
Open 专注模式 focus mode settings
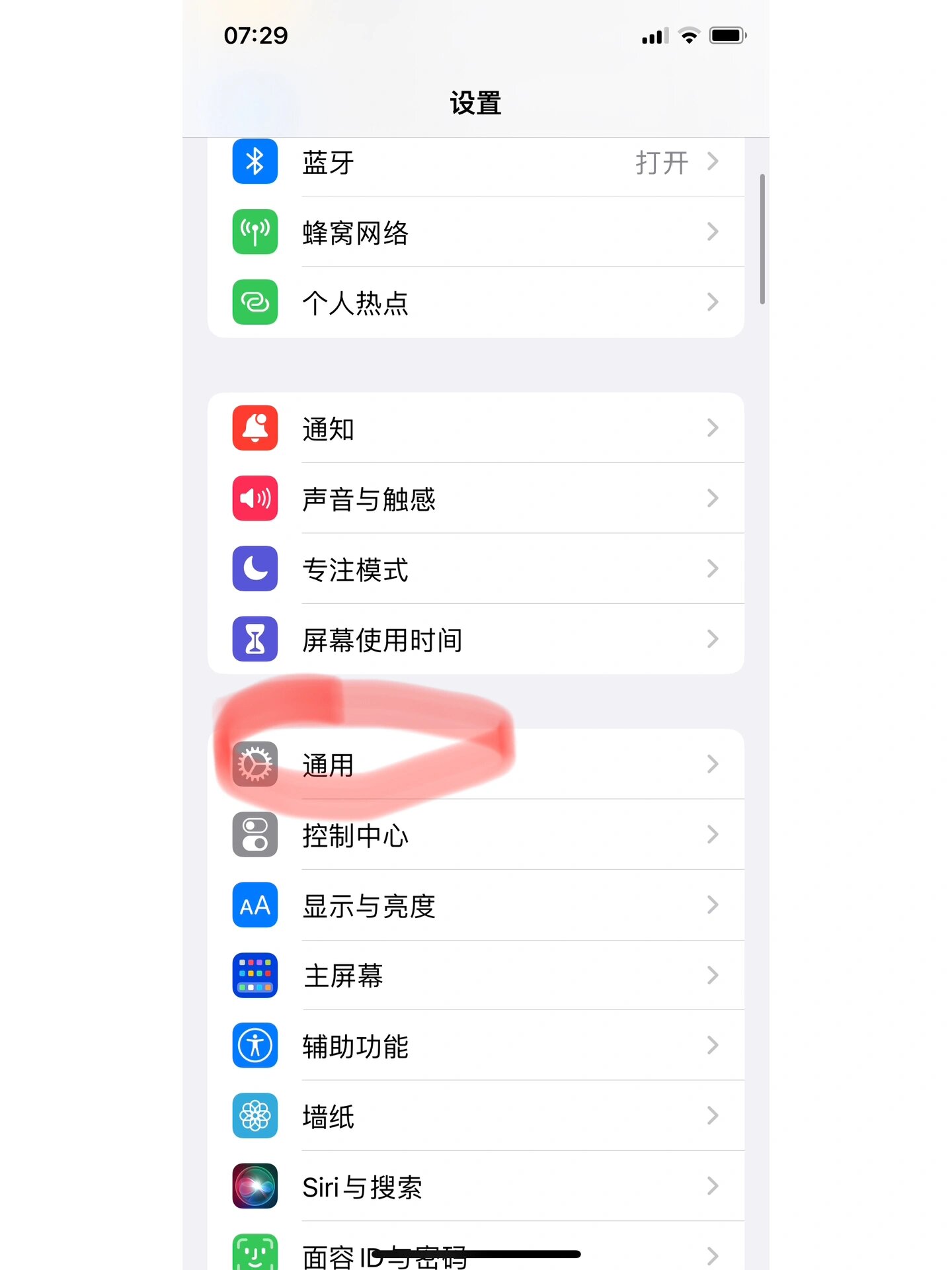475,569
